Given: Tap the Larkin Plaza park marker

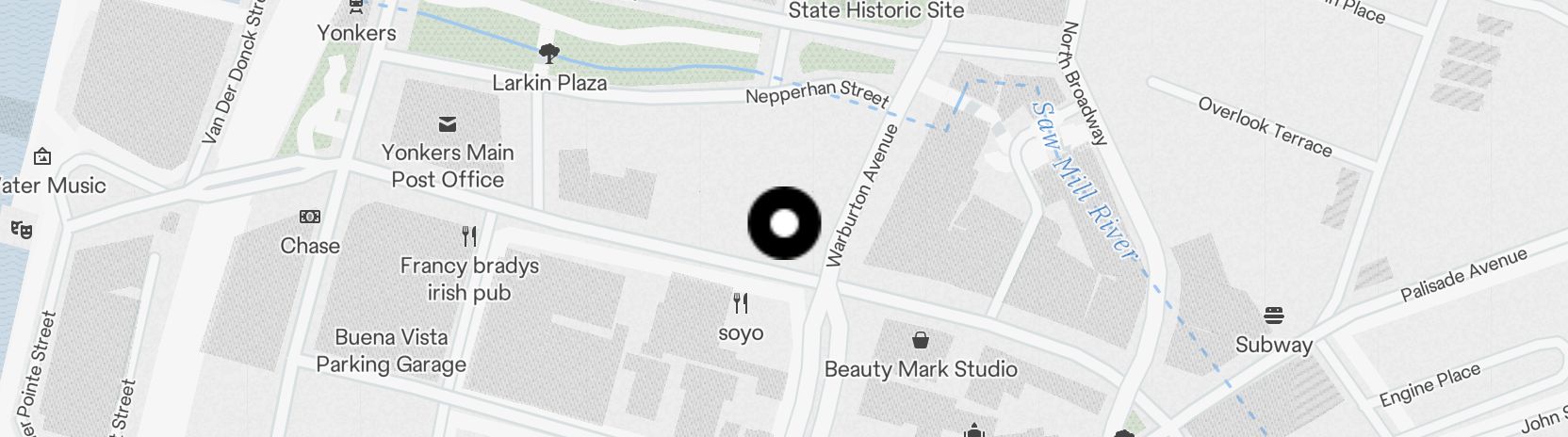Looking at the screenshot, I should pos(548,54).
